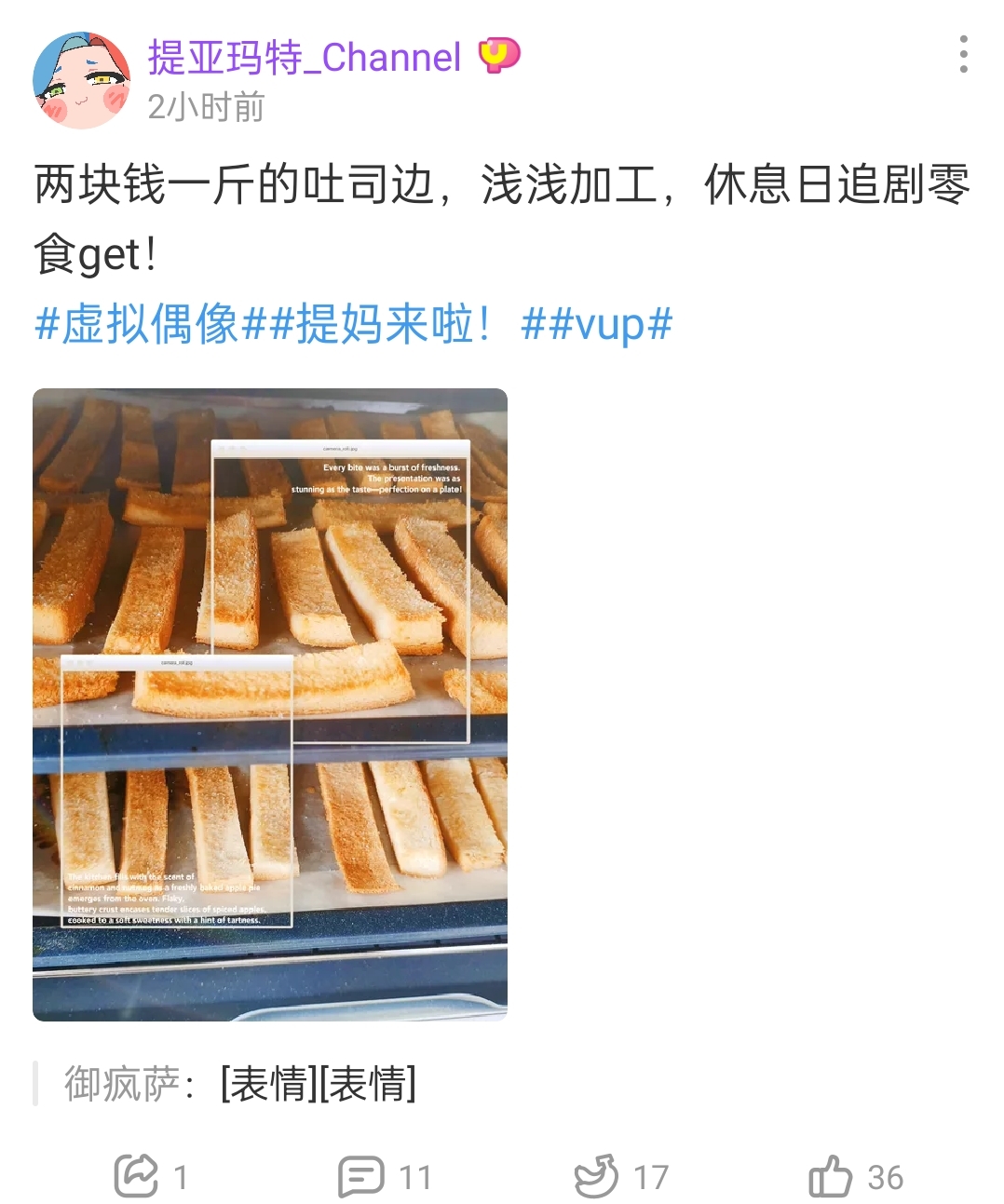View the toast crust photo

pos(270,704)
